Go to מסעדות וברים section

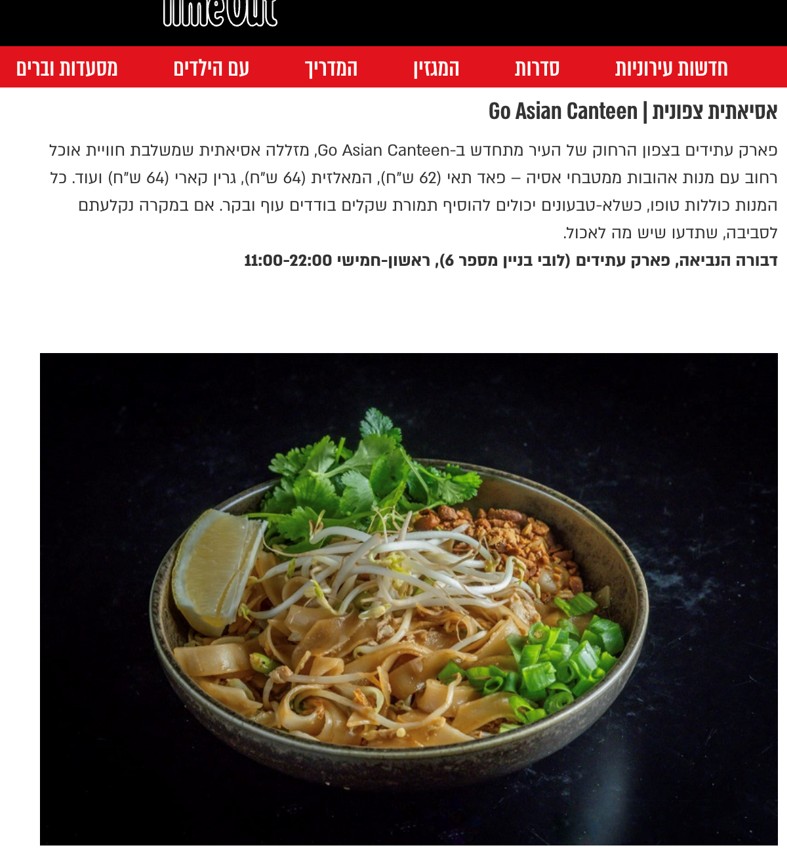[x=67, y=68]
